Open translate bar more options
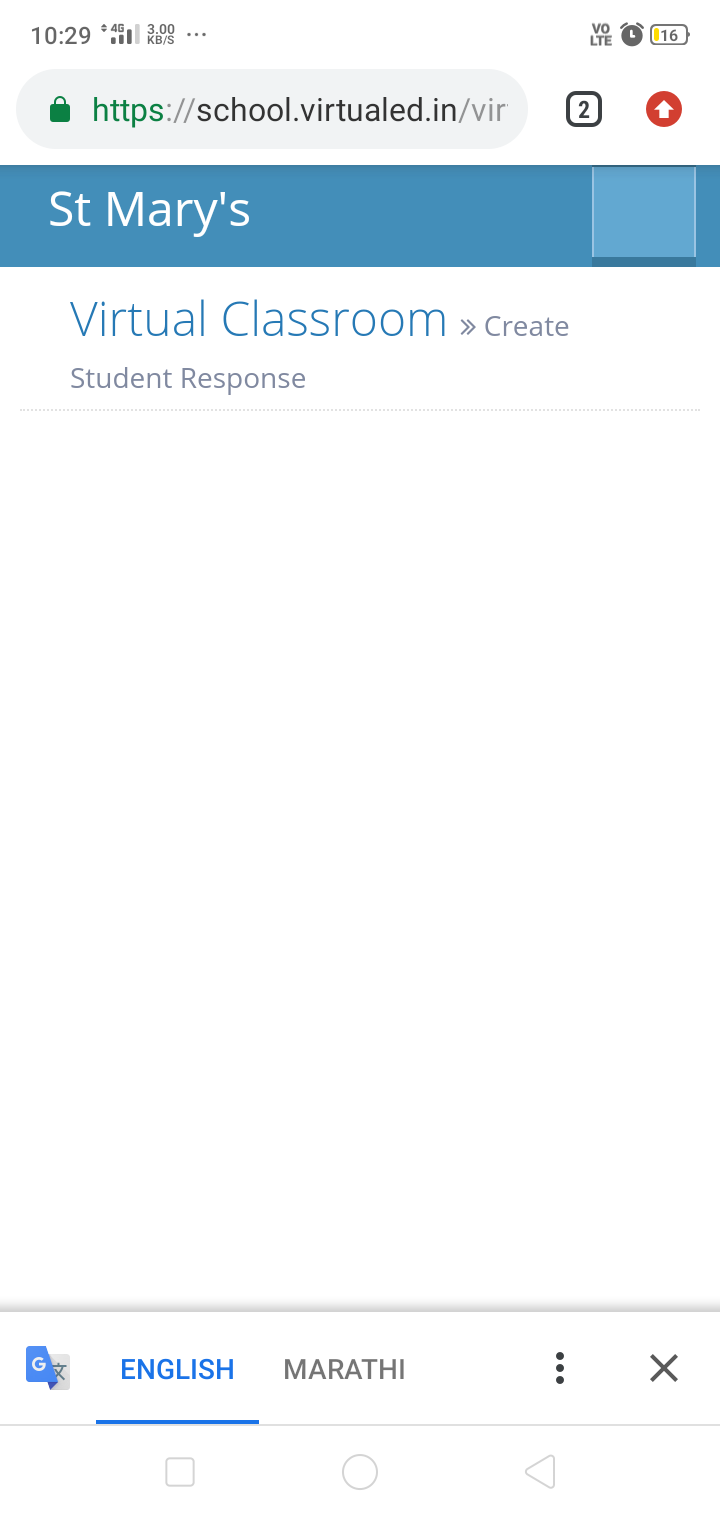Screen dimensions: 720x1520 click(560, 1368)
